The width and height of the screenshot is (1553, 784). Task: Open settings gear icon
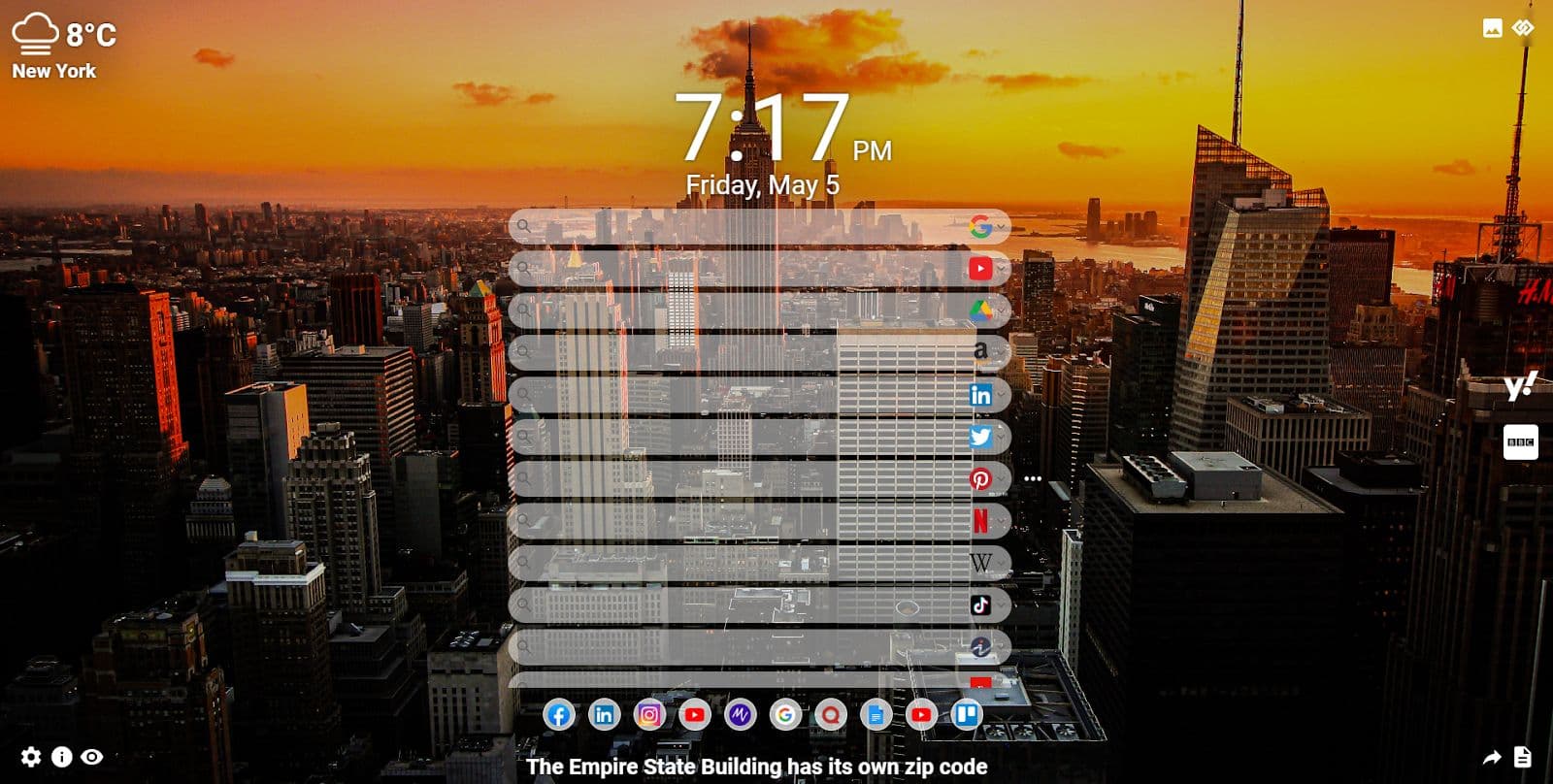pyautogui.click(x=31, y=757)
